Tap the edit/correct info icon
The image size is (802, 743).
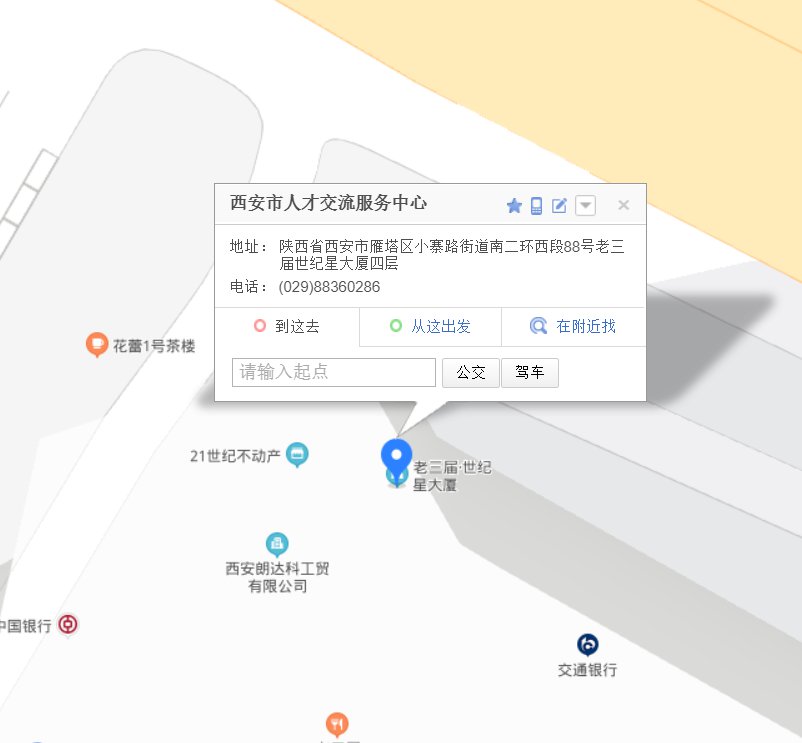[560, 206]
